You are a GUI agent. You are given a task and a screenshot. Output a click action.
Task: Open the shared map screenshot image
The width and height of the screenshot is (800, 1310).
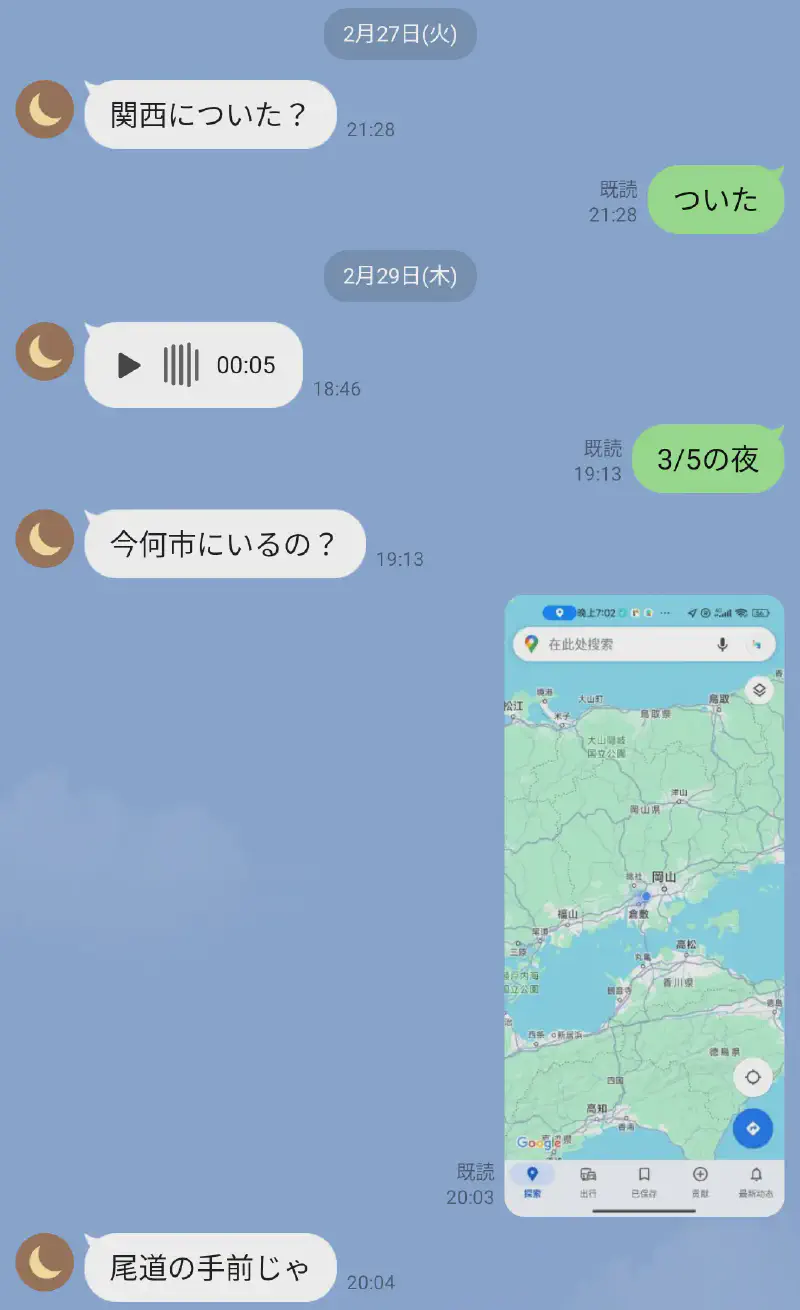[644, 905]
